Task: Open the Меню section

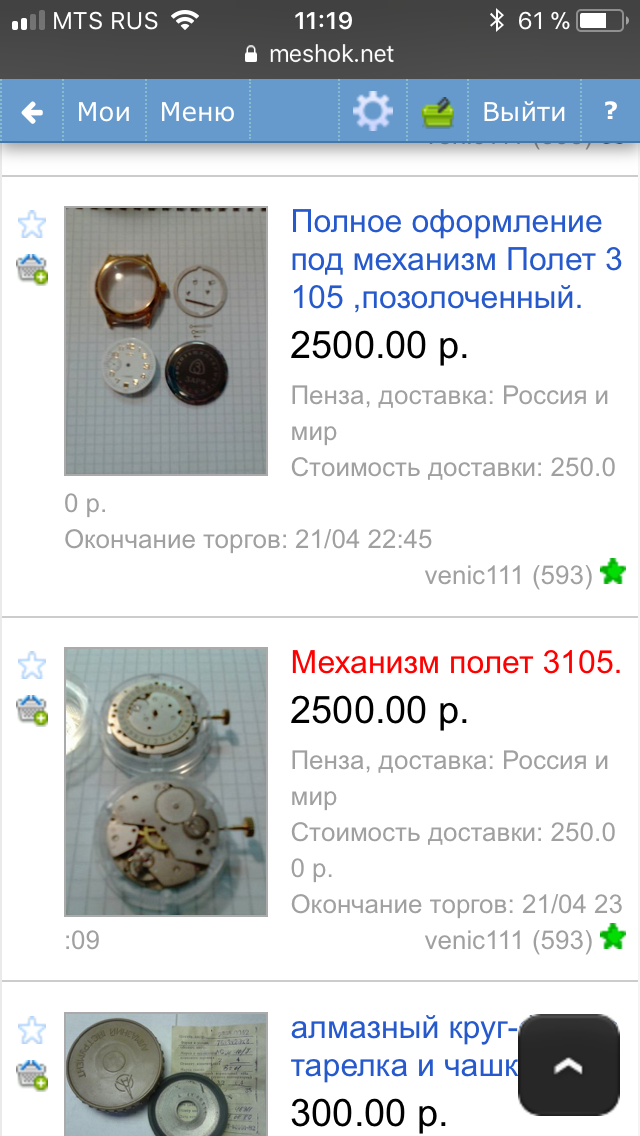Action: point(197,112)
